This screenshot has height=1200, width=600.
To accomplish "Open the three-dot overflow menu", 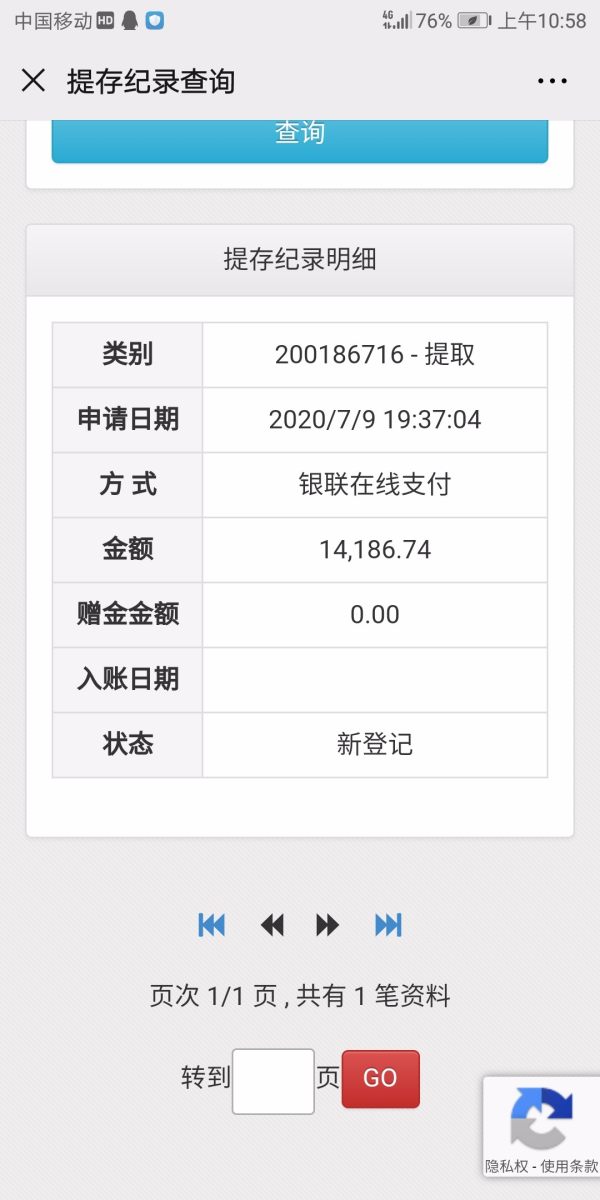I will coord(552,81).
